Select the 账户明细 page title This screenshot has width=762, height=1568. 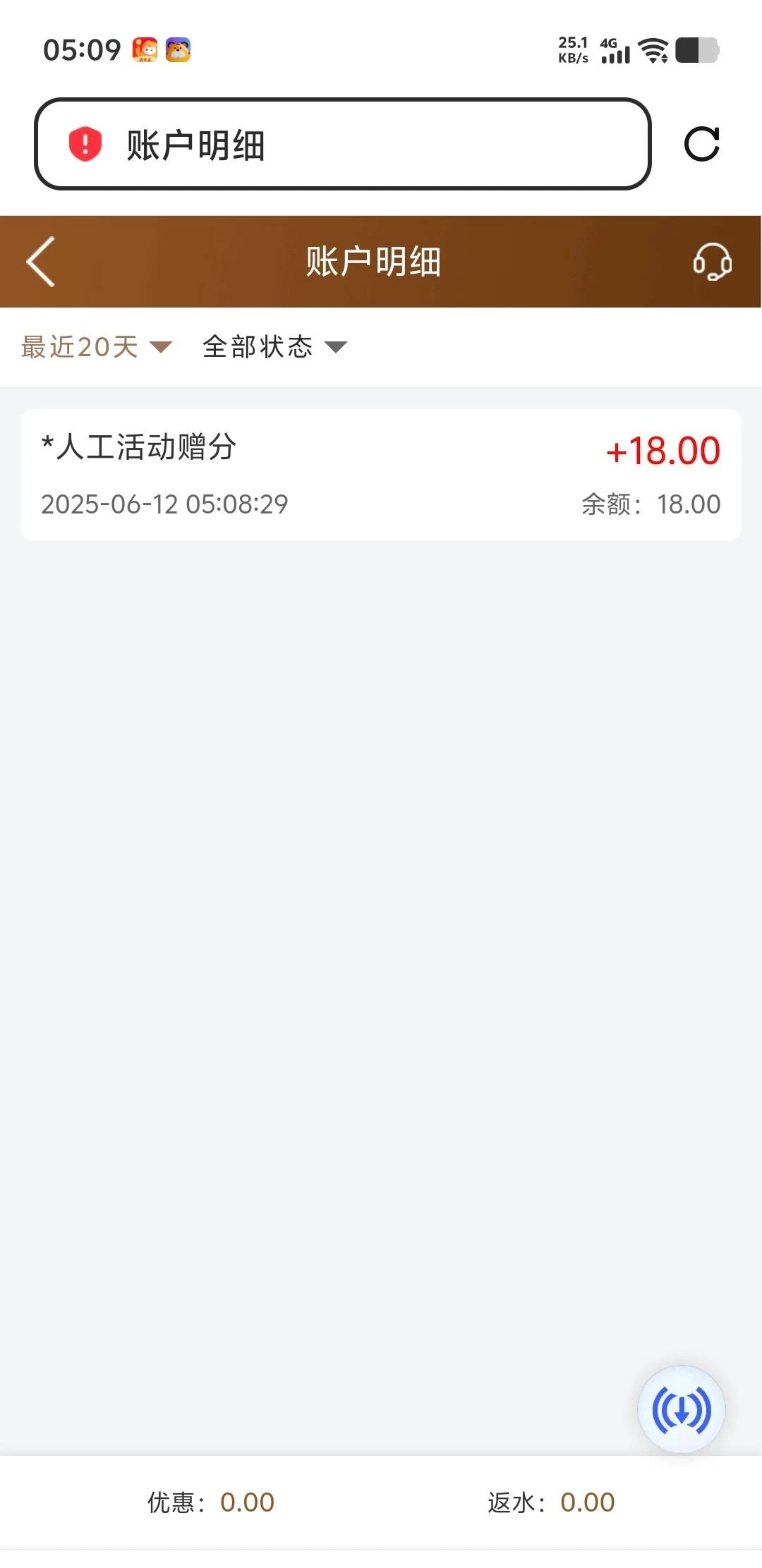pos(373,262)
